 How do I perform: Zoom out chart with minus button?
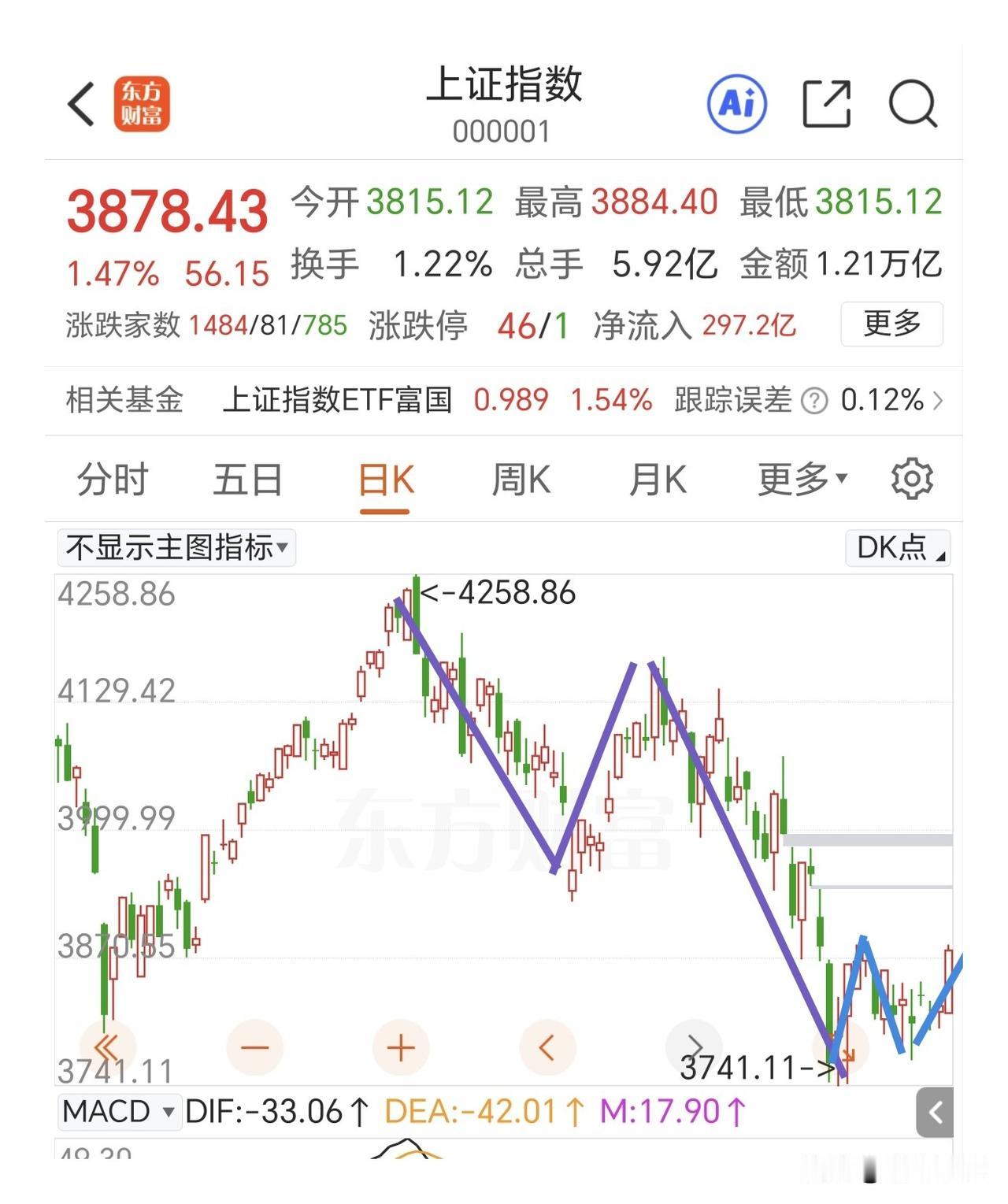[254, 1047]
